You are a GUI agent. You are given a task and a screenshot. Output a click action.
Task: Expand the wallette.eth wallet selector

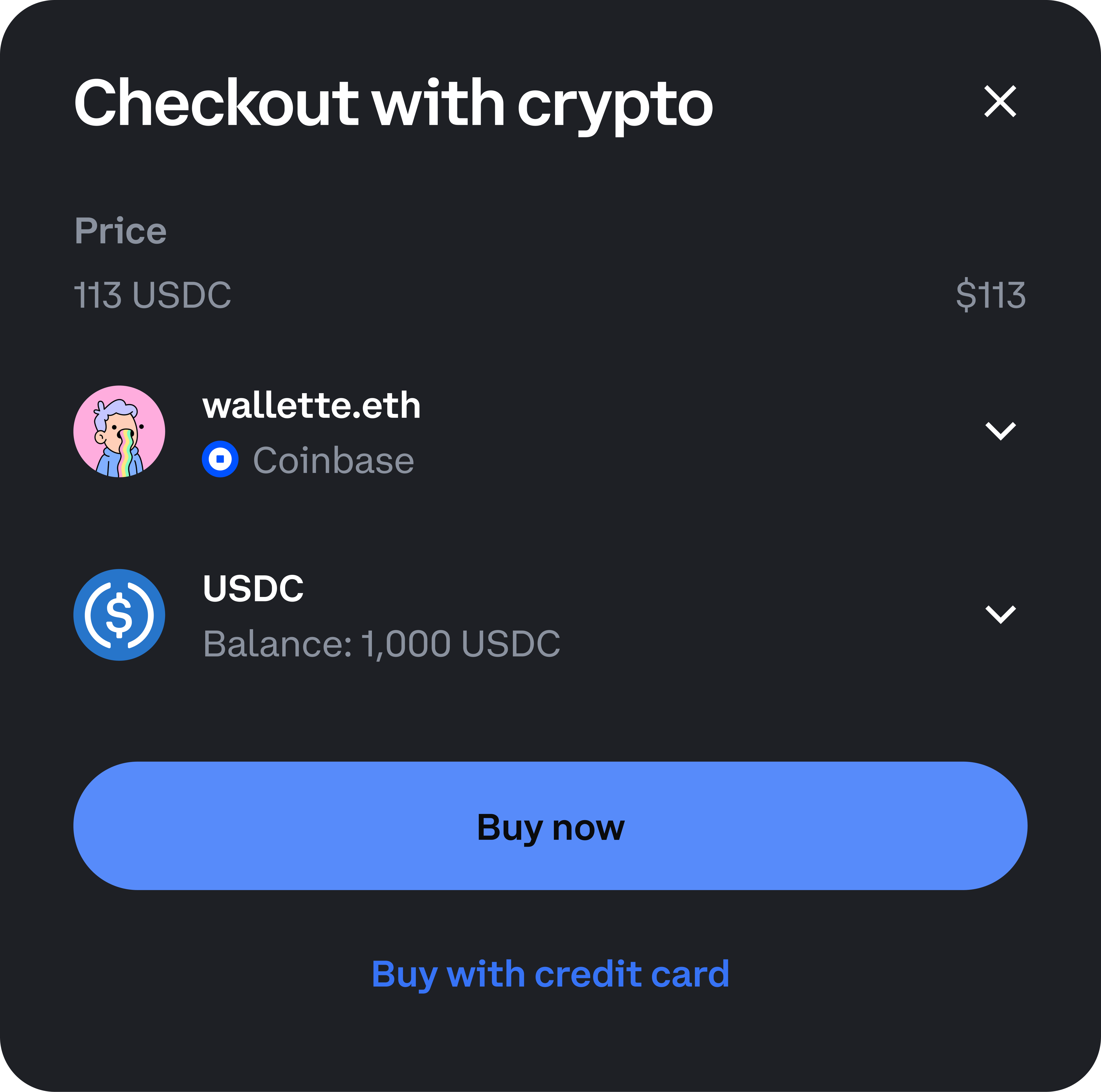coord(1000,431)
